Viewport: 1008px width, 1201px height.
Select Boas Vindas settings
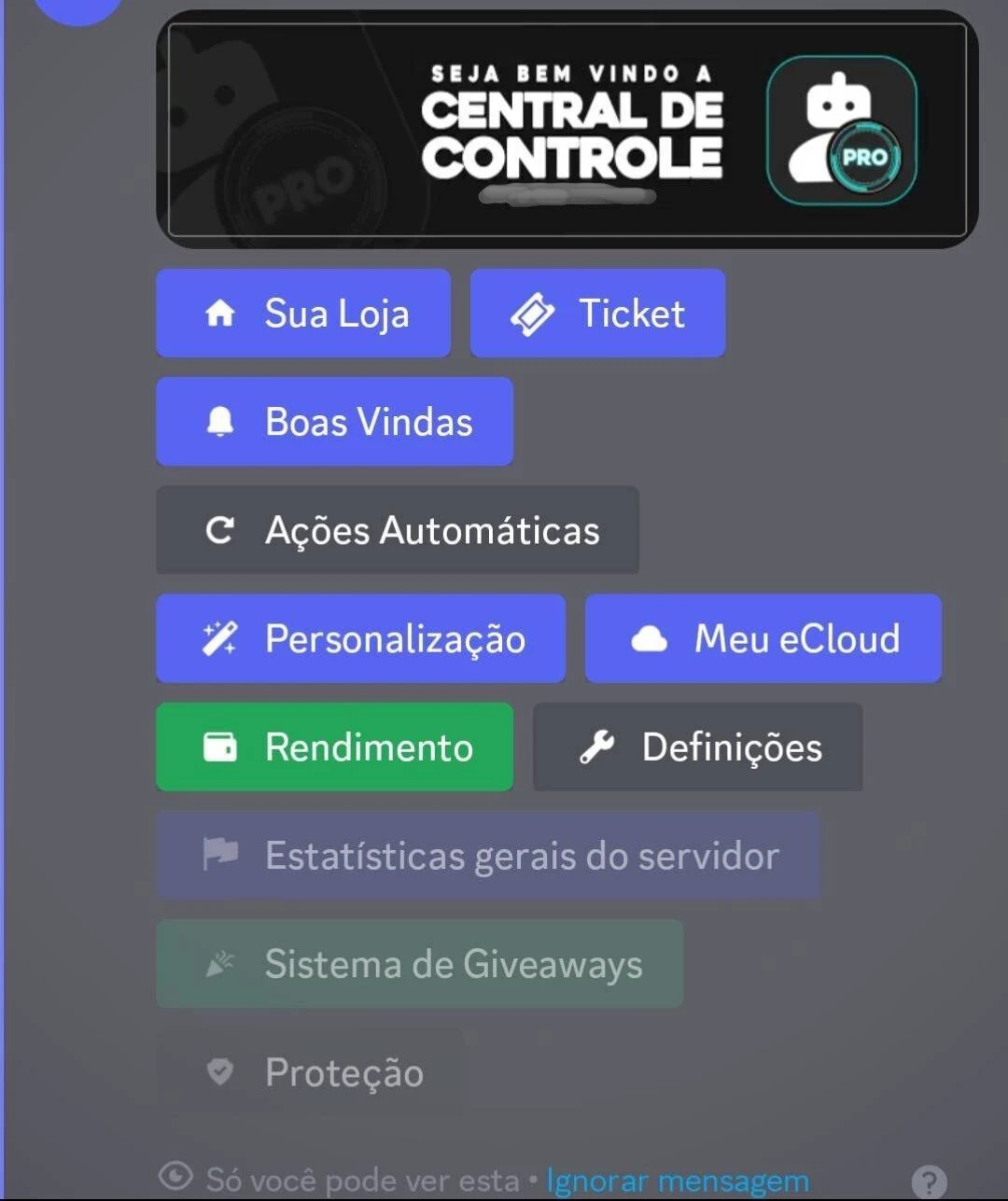click(x=334, y=422)
